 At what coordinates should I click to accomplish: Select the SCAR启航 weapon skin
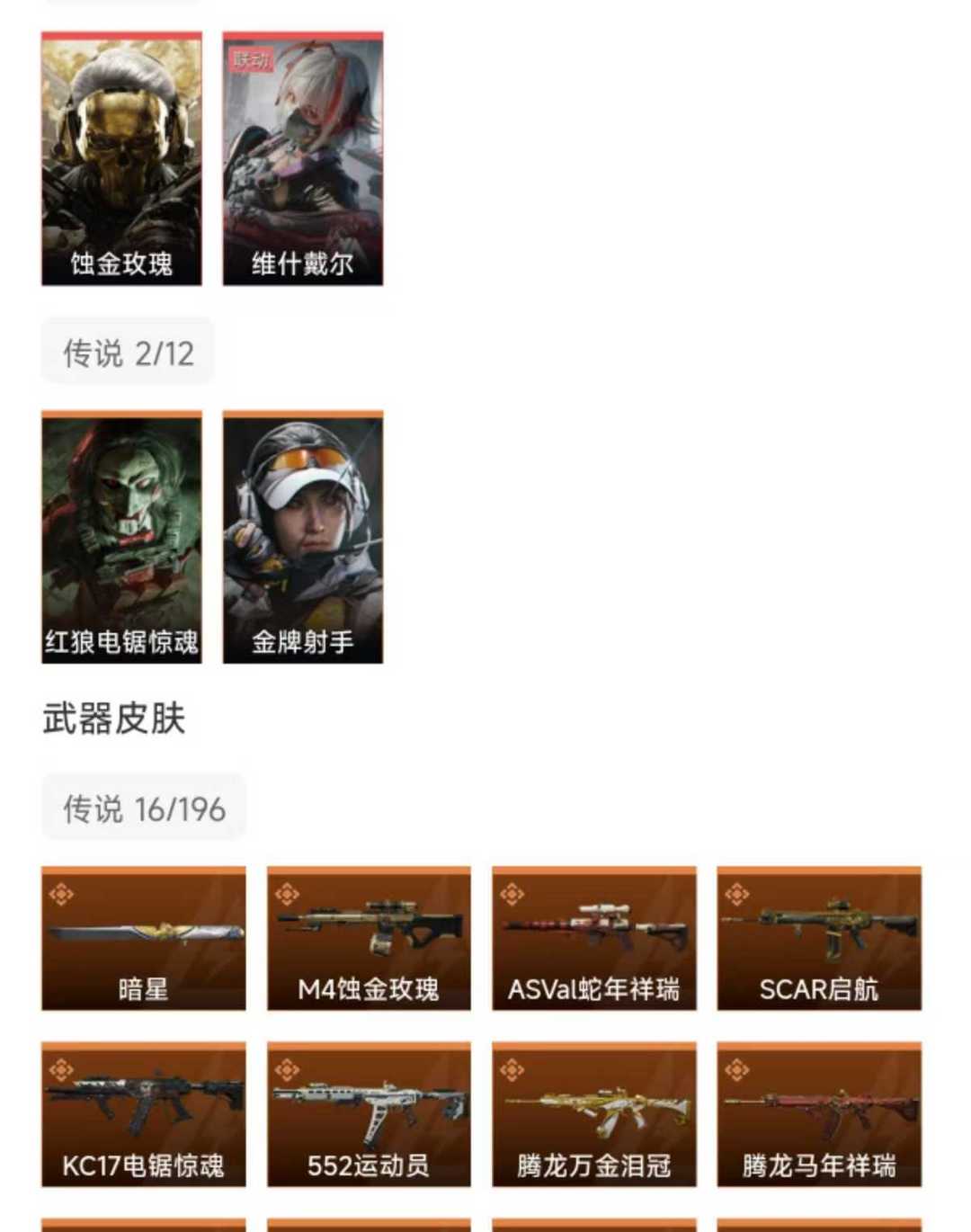[x=819, y=938]
